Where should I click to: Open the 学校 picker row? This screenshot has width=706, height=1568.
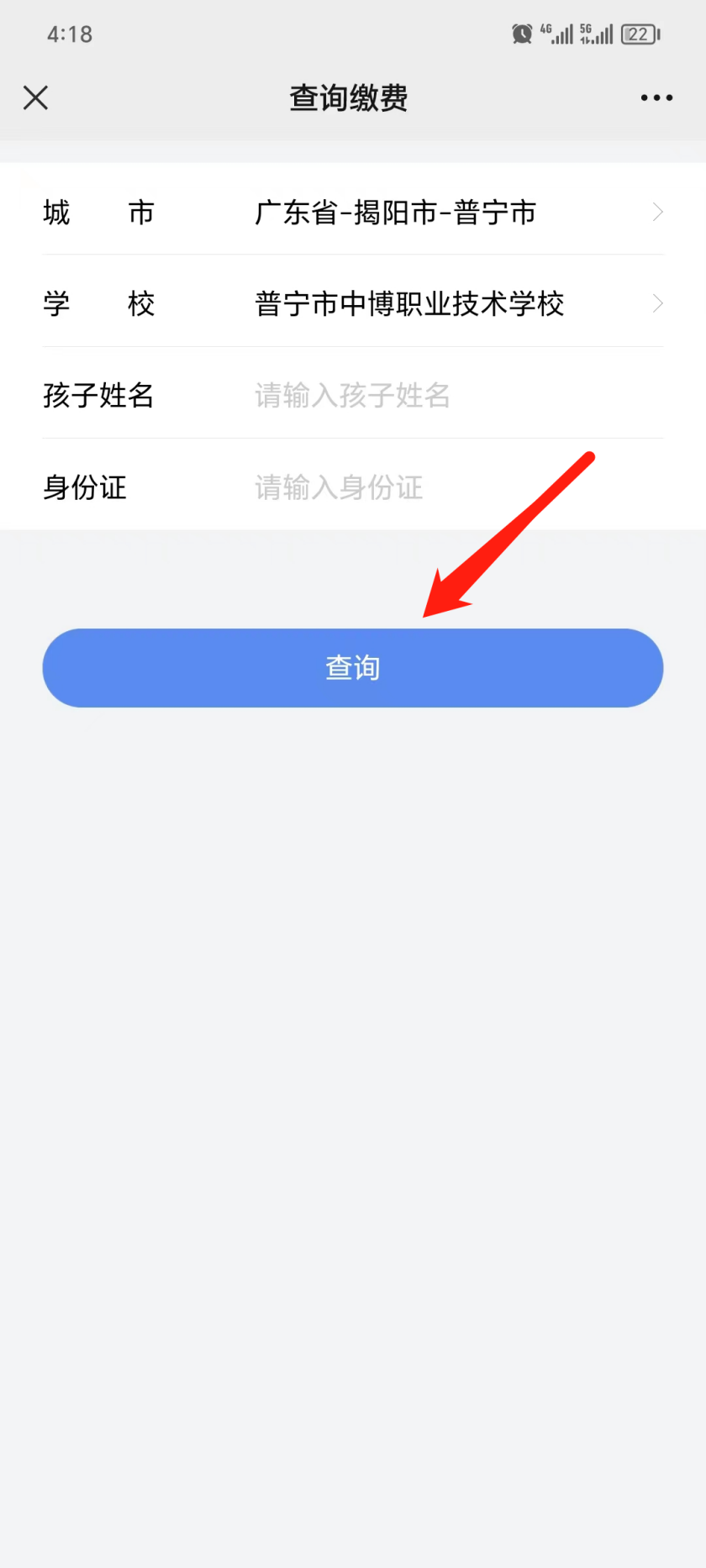(353, 303)
